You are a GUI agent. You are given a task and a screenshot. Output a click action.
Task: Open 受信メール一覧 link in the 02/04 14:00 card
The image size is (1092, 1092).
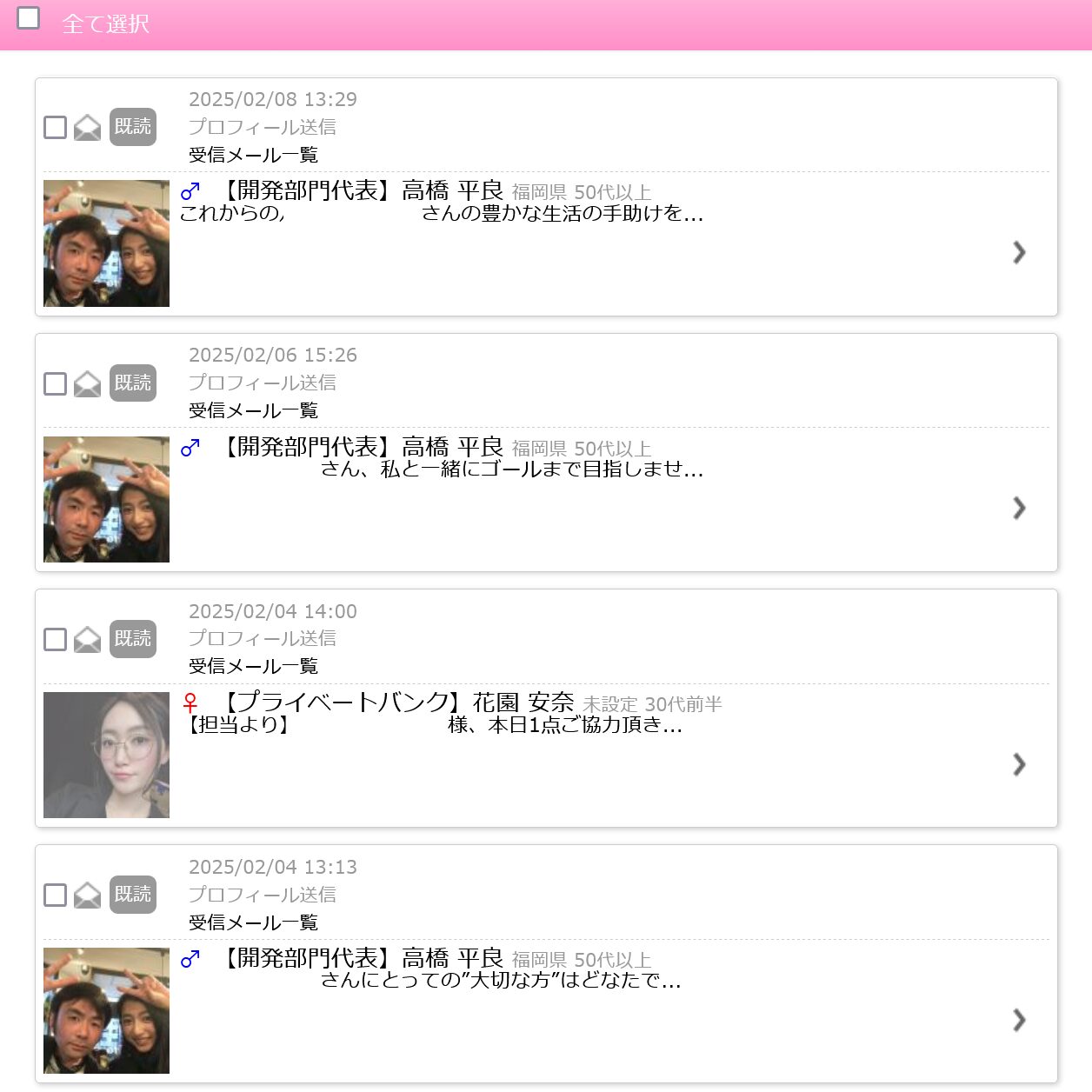253,666
